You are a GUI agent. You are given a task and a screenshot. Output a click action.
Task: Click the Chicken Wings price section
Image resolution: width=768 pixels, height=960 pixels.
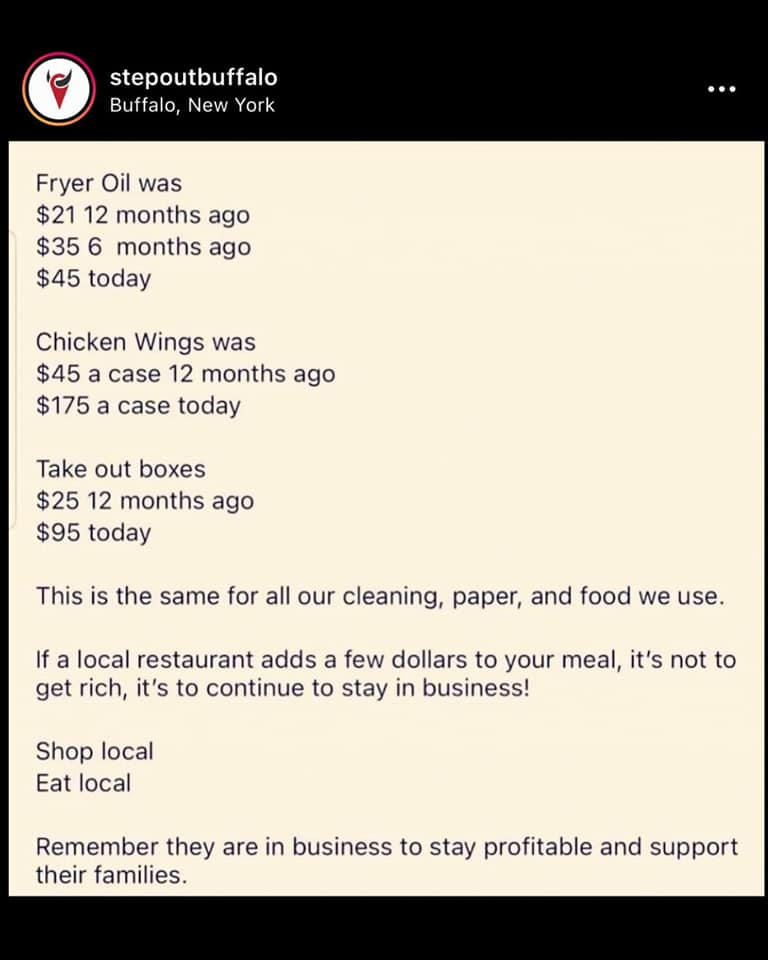(x=185, y=374)
